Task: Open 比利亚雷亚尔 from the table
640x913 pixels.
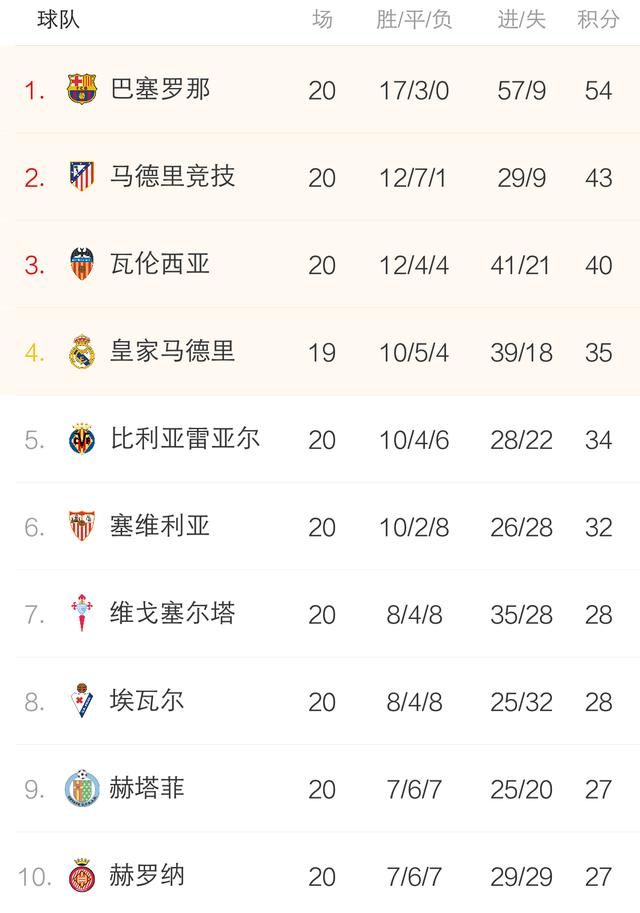Action: tap(184, 438)
